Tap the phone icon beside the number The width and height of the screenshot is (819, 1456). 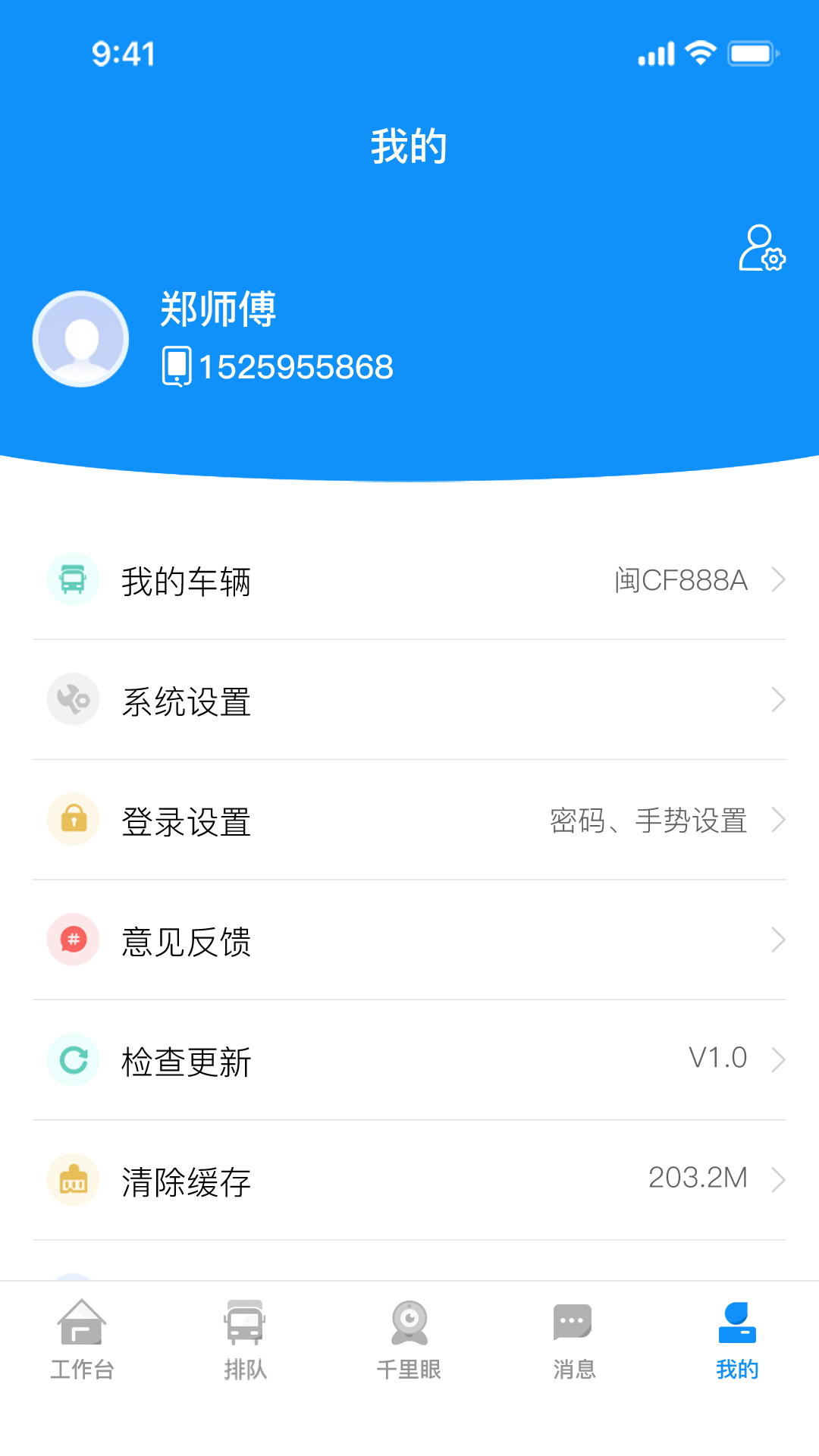coord(177,365)
